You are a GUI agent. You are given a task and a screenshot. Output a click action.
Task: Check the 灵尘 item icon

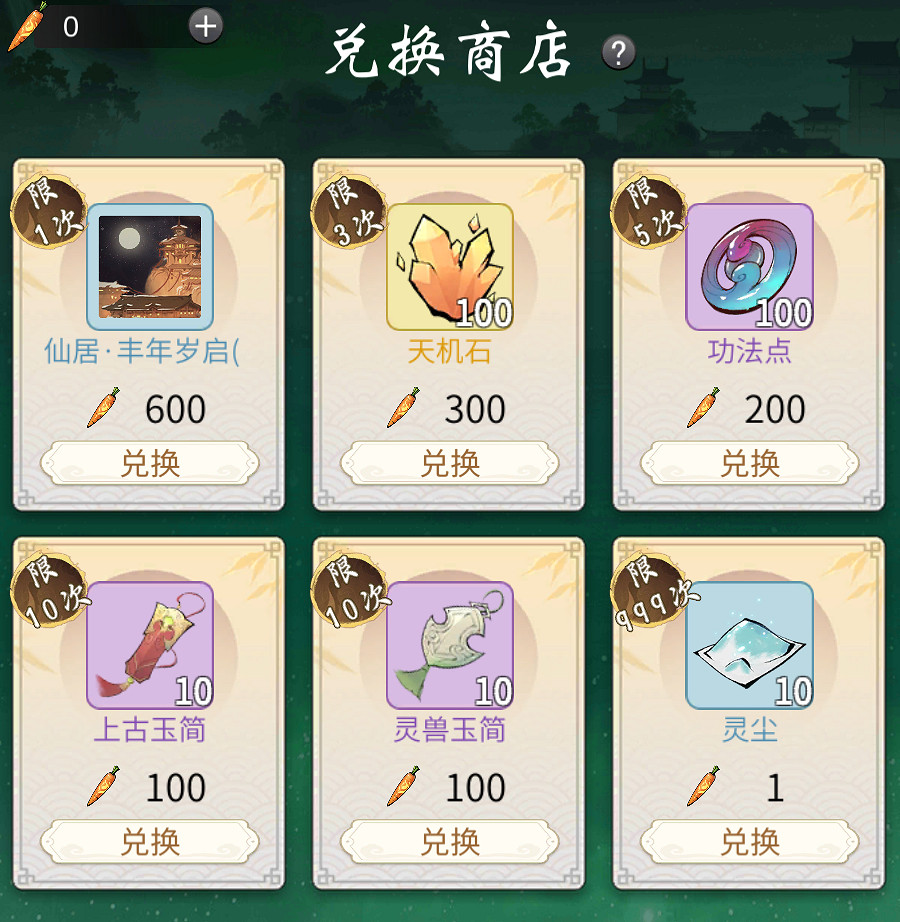pos(750,645)
